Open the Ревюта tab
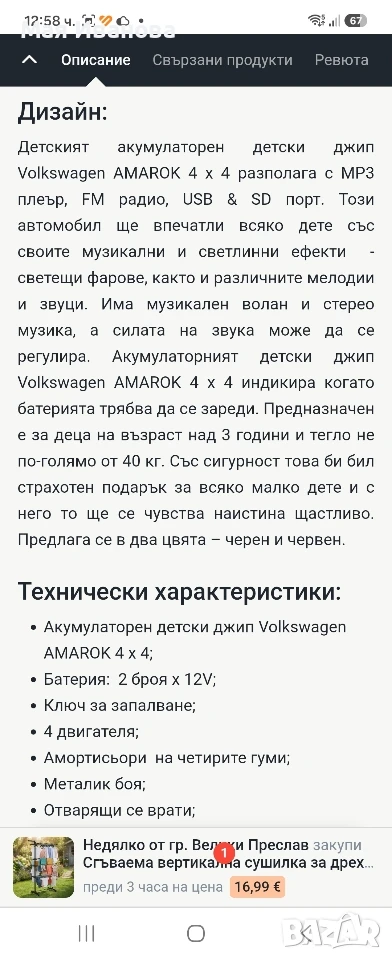The width and height of the screenshot is (392, 960). coord(342,60)
